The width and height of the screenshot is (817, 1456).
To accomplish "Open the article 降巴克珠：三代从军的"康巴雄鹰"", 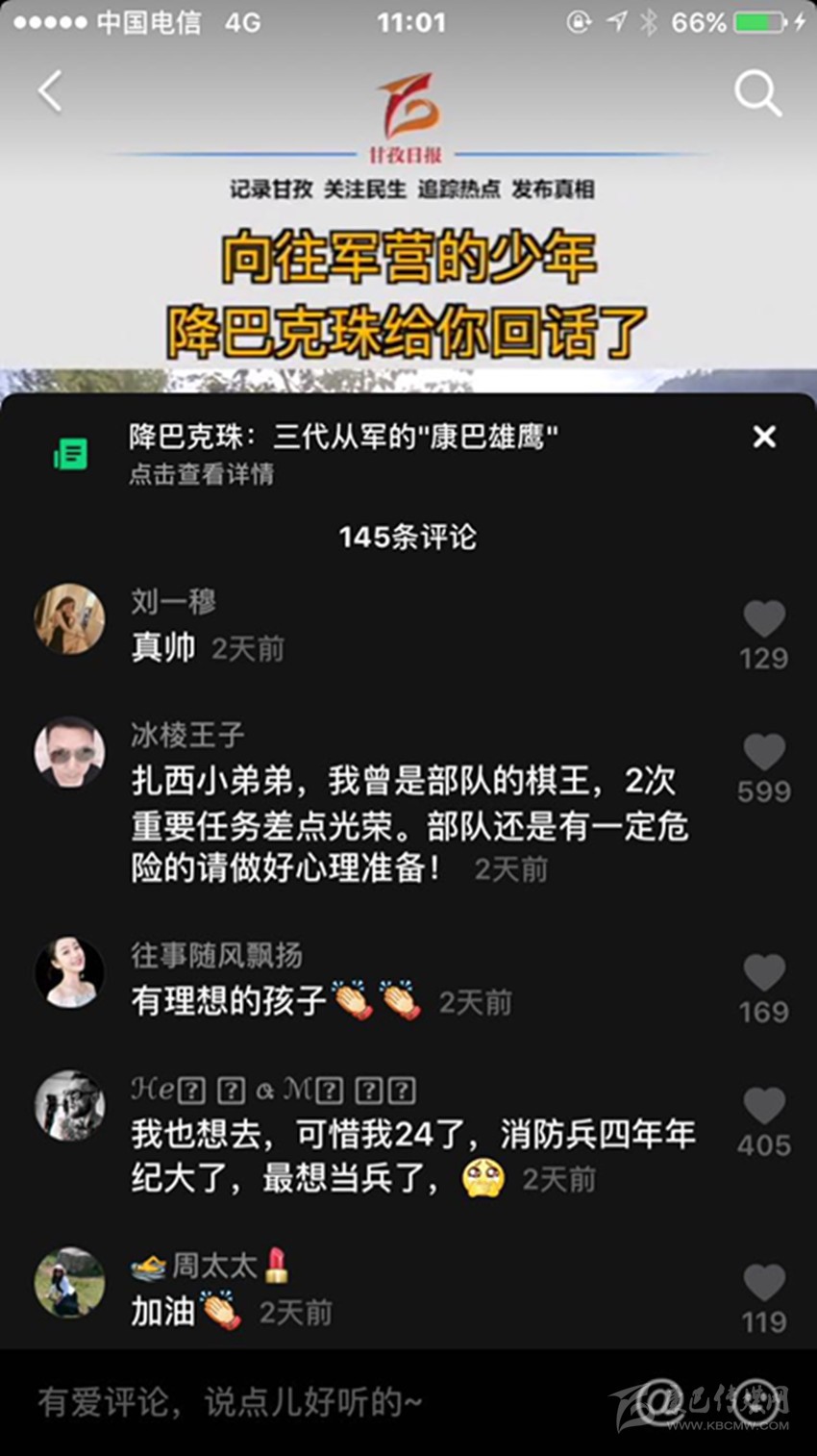I will click(343, 439).
